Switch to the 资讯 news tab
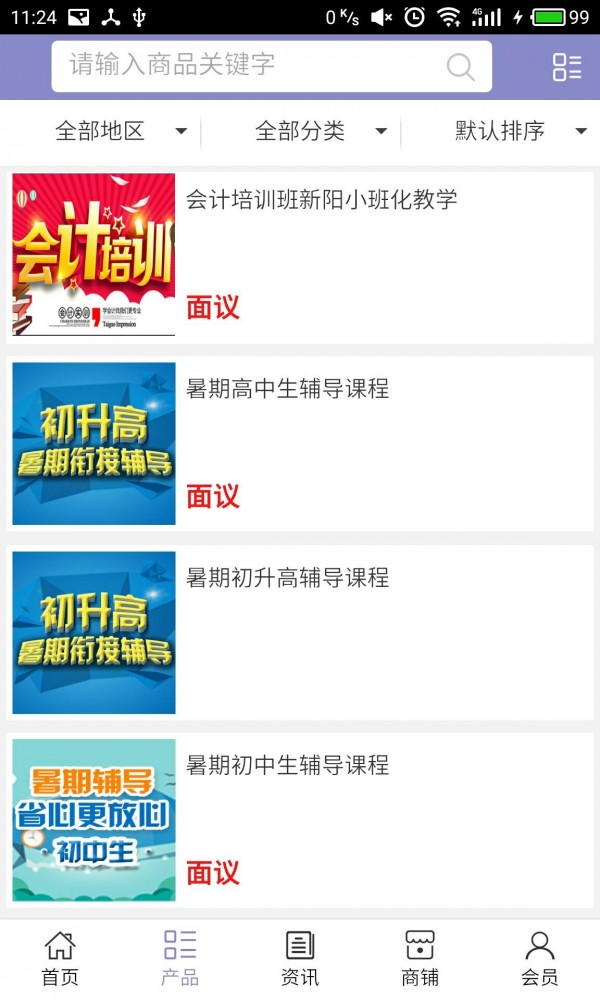 300,958
